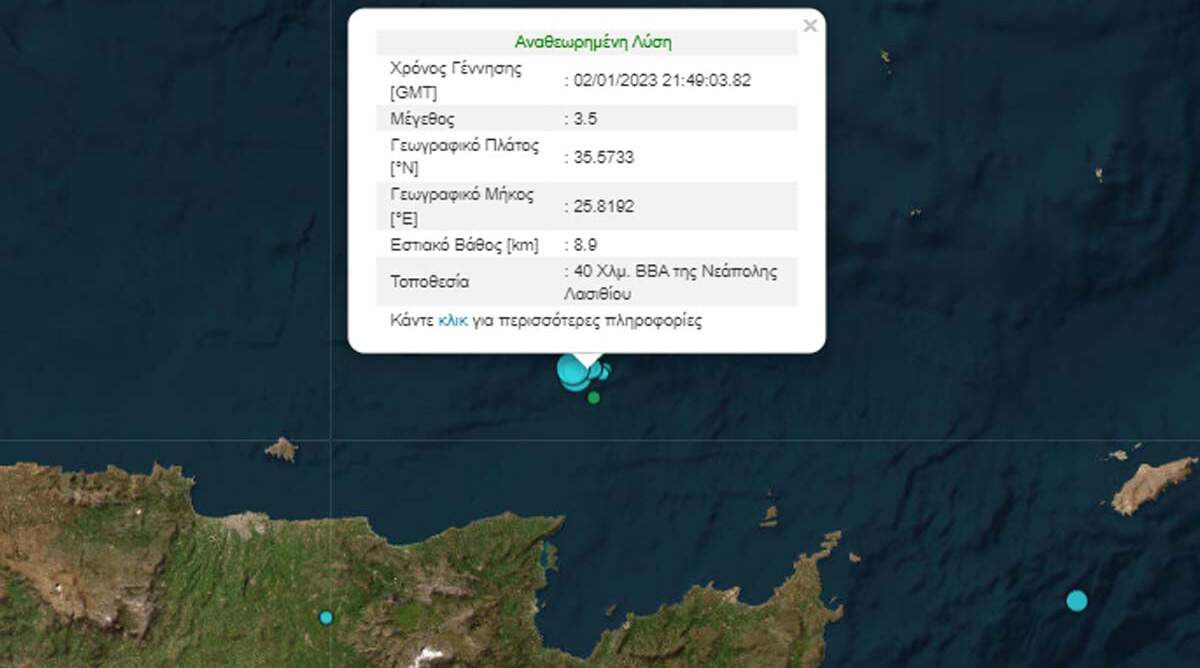
Task: Open the 'κλικ' link for more information
Action: 452,321
